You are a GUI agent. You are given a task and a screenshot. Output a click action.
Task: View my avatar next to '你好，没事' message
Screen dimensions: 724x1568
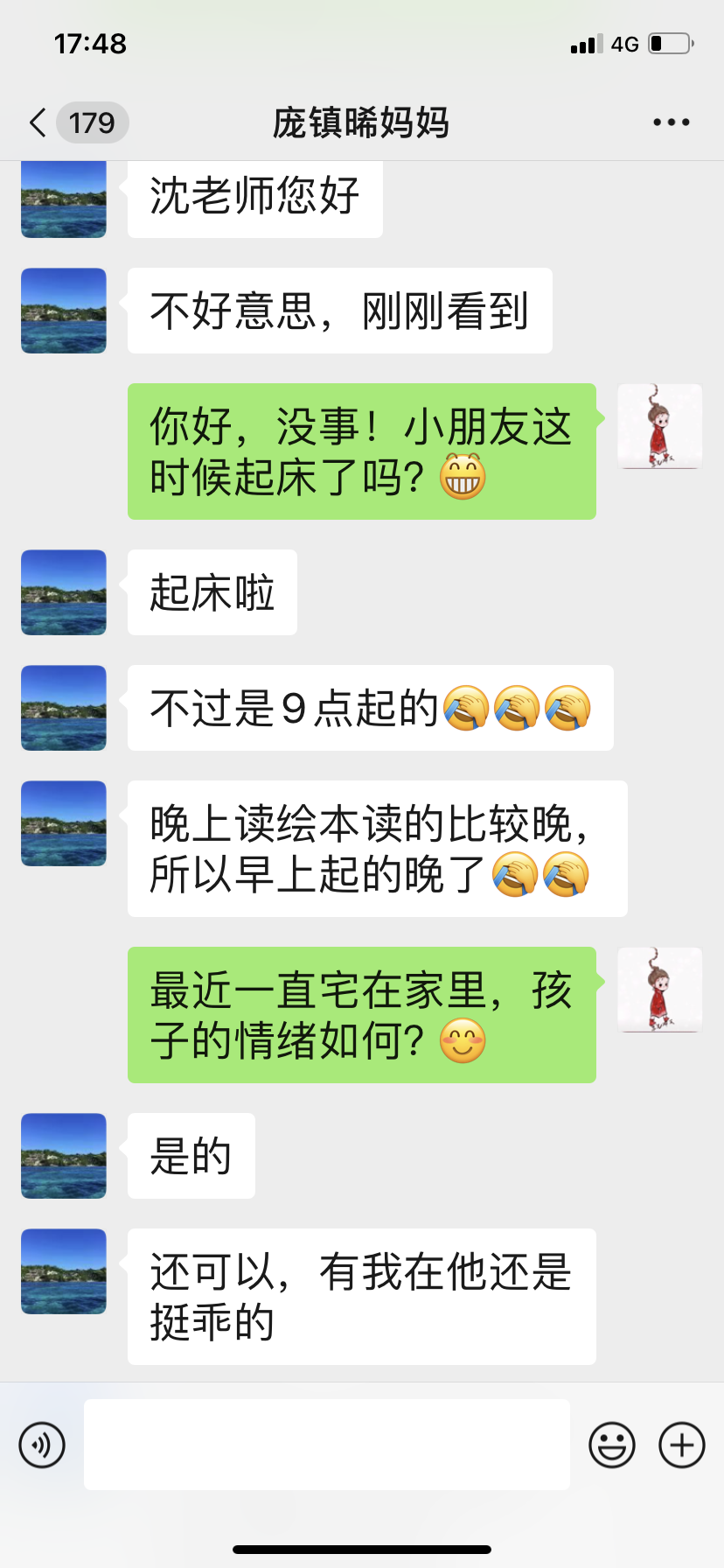(660, 426)
